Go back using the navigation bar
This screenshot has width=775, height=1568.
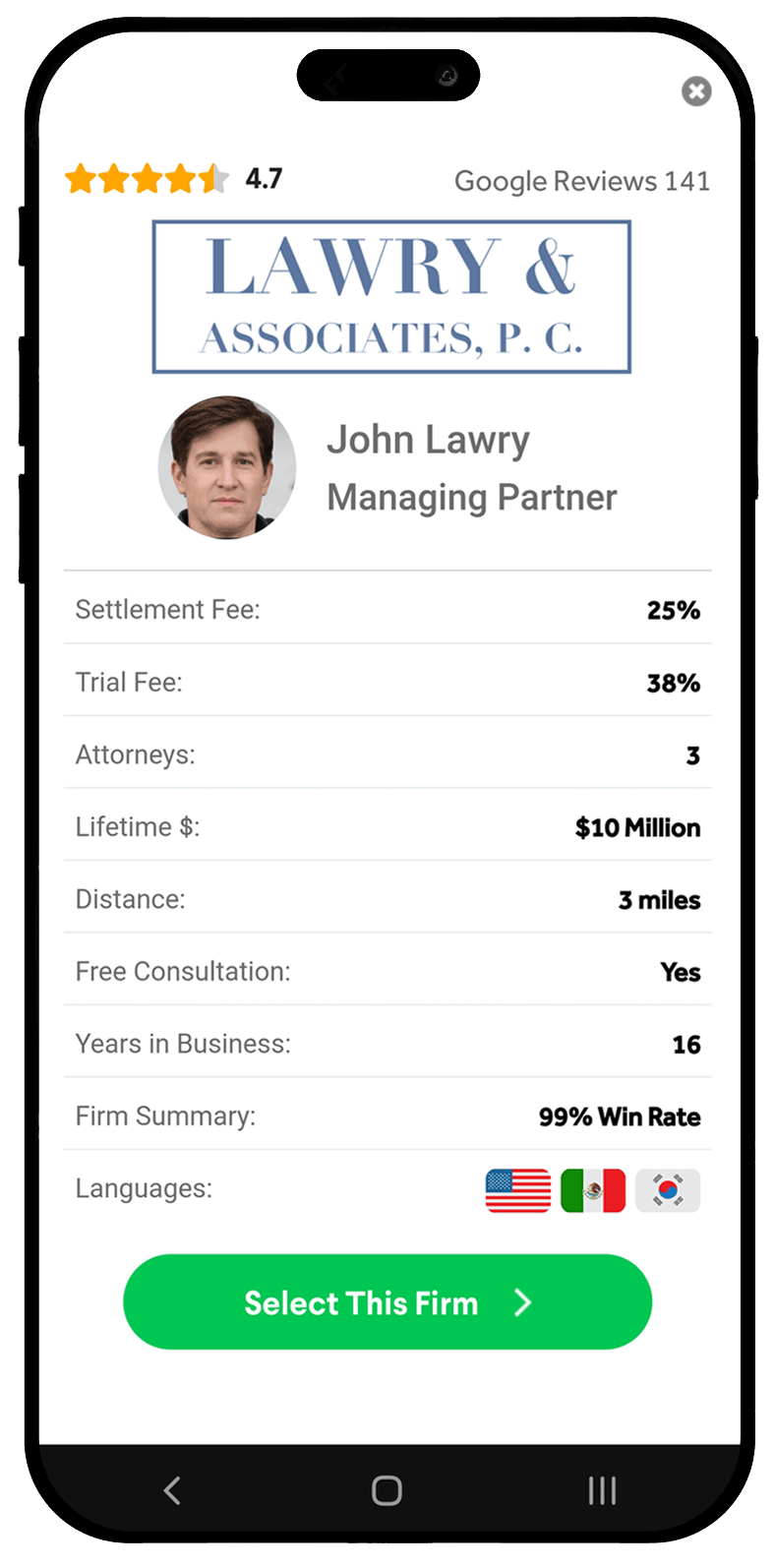click(172, 1490)
